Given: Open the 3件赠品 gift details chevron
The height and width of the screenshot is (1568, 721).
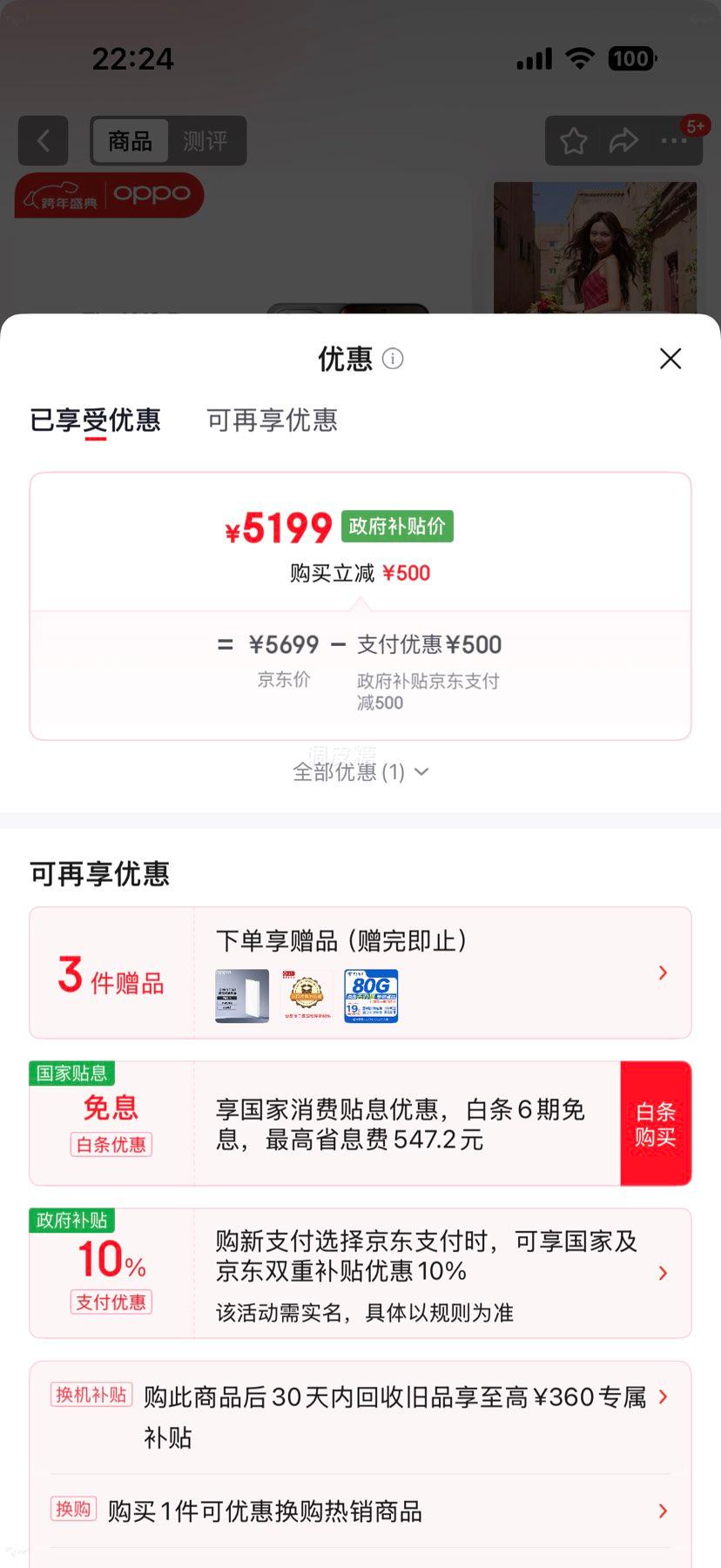Looking at the screenshot, I should coord(662,972).
